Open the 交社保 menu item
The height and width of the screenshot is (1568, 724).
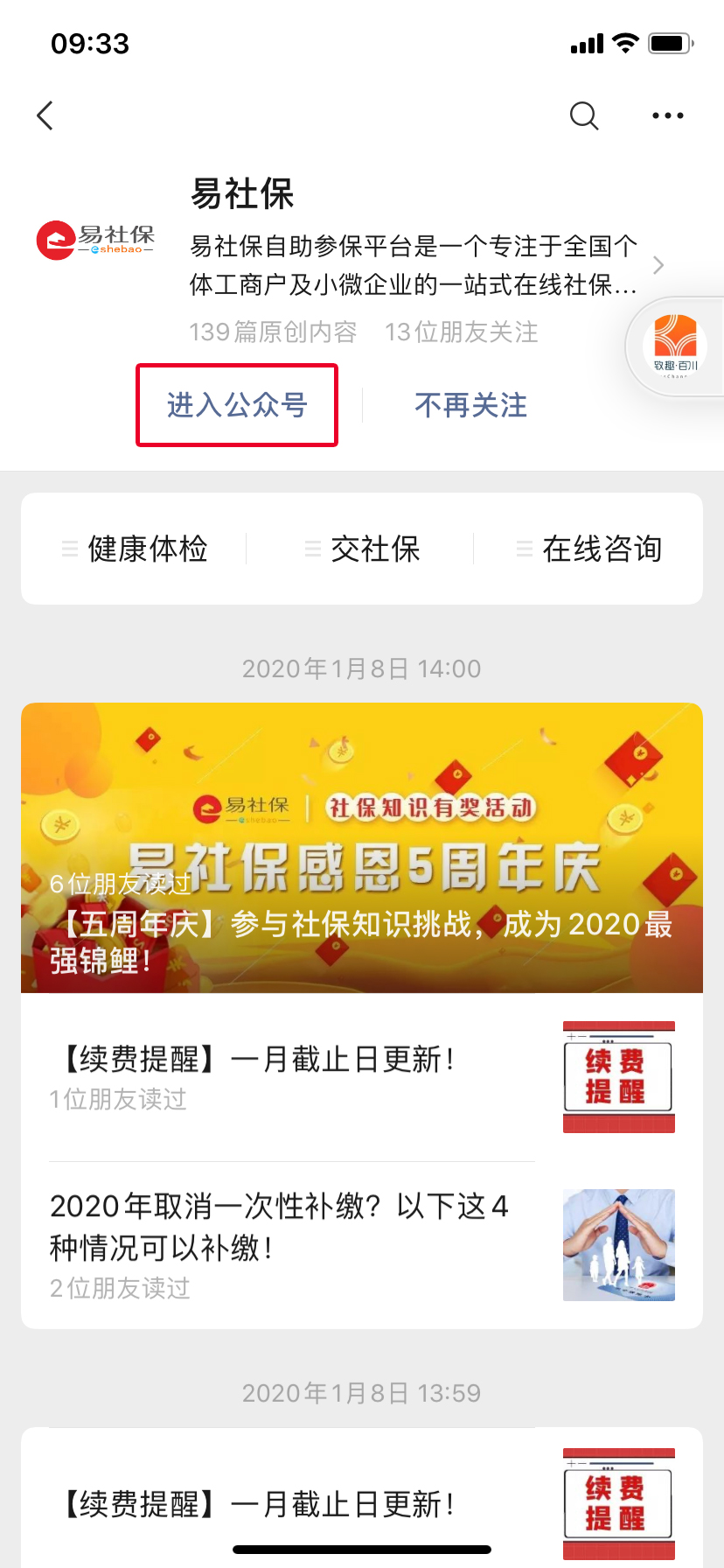tap(376, 549)
